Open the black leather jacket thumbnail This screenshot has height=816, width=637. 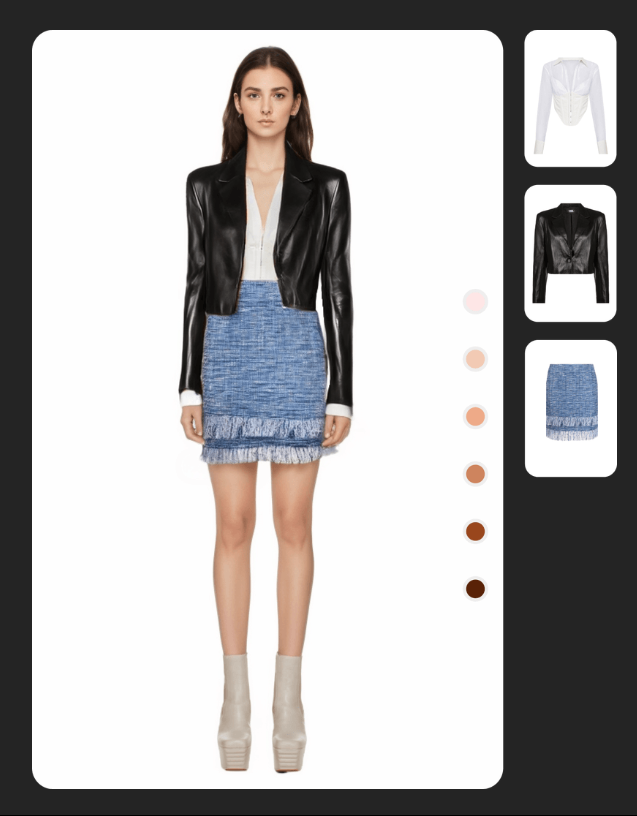click(x=570, y=253)
